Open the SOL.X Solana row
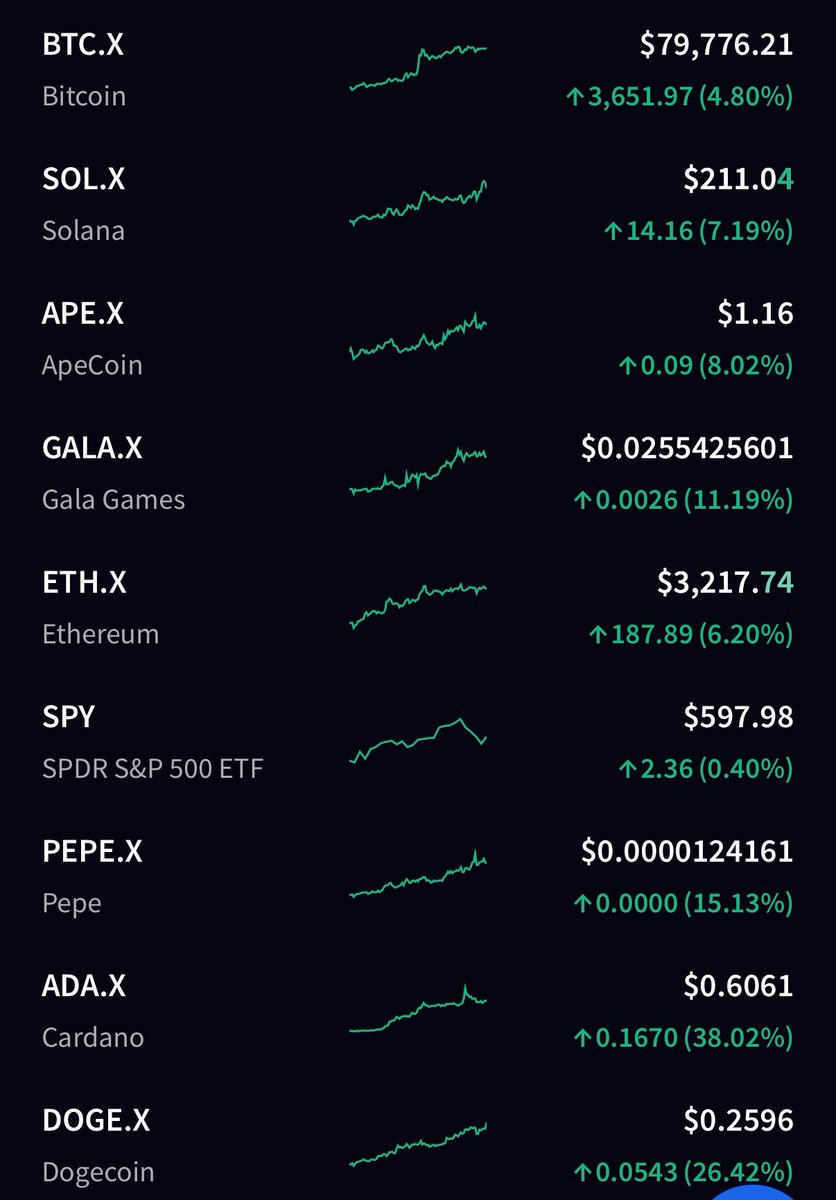The image size is (836, 1200). click(418, 204)
